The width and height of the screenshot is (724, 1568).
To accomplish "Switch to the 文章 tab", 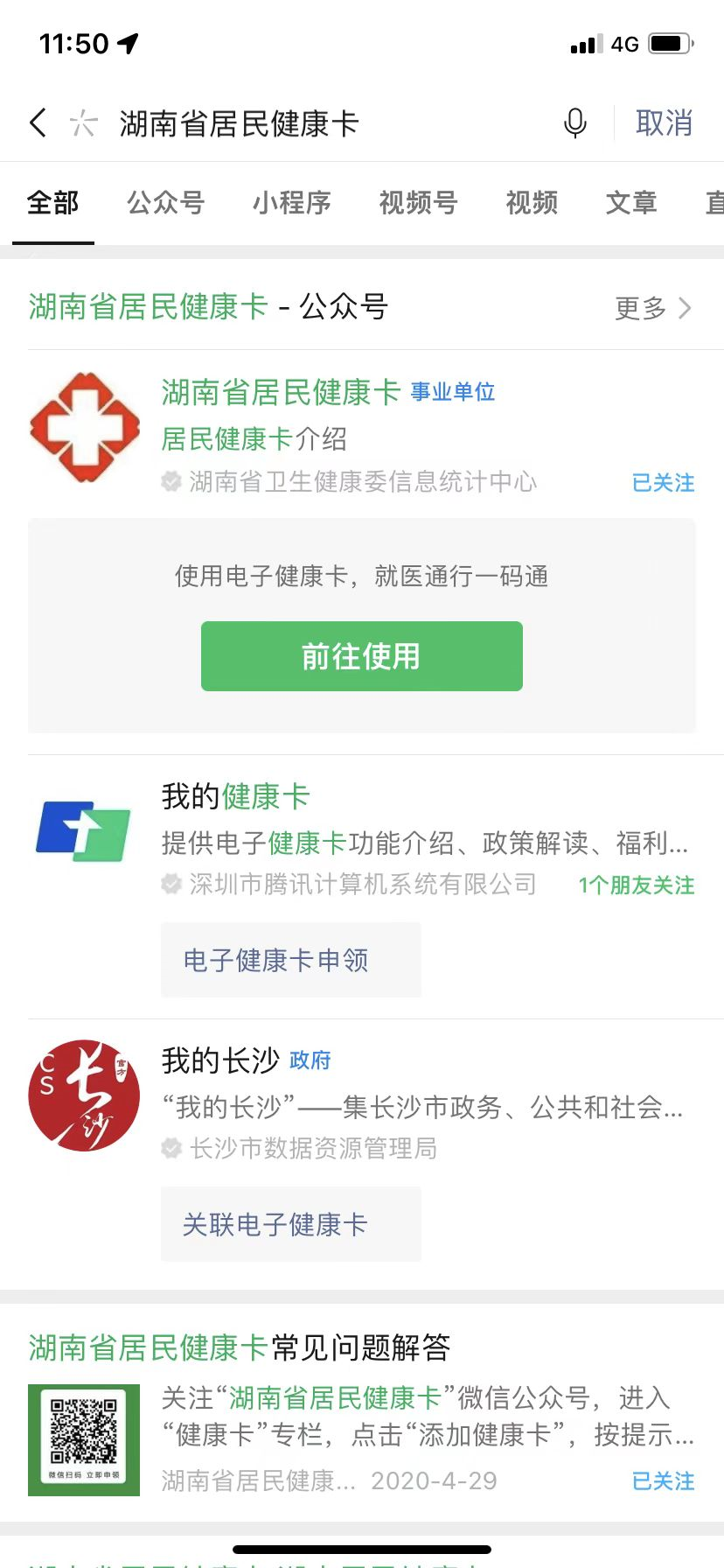I will click(631, 203).
